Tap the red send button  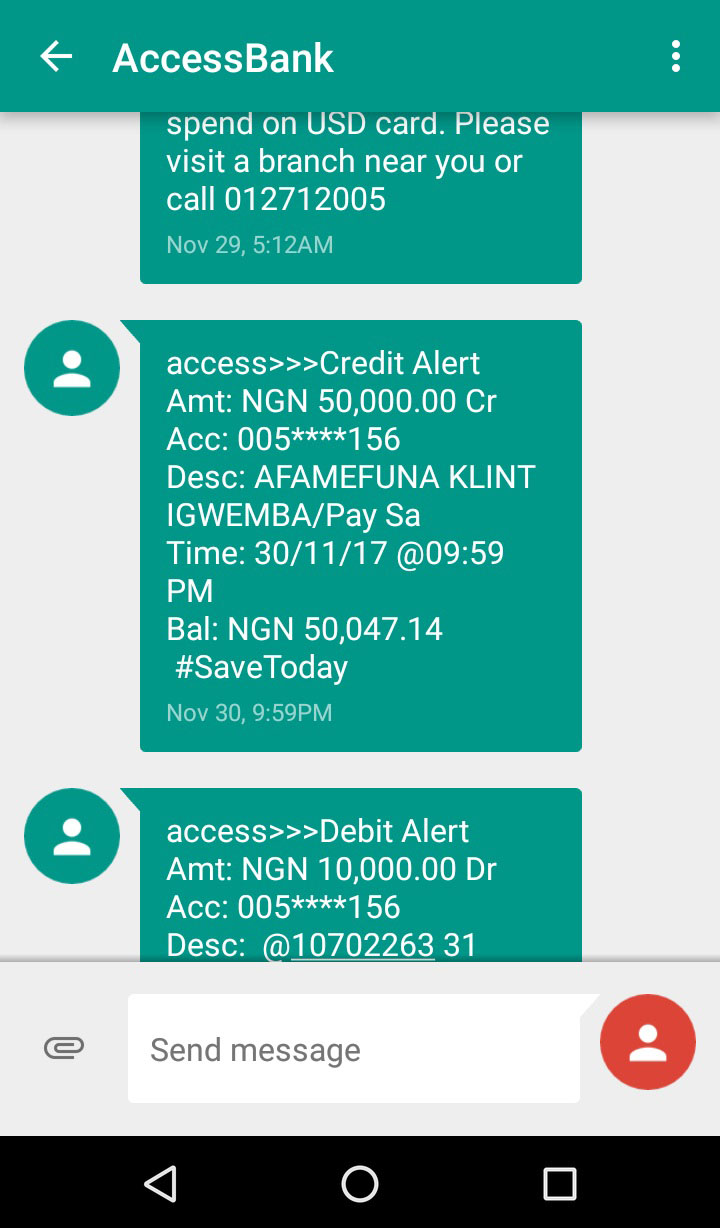click(x=647, y=1042)
